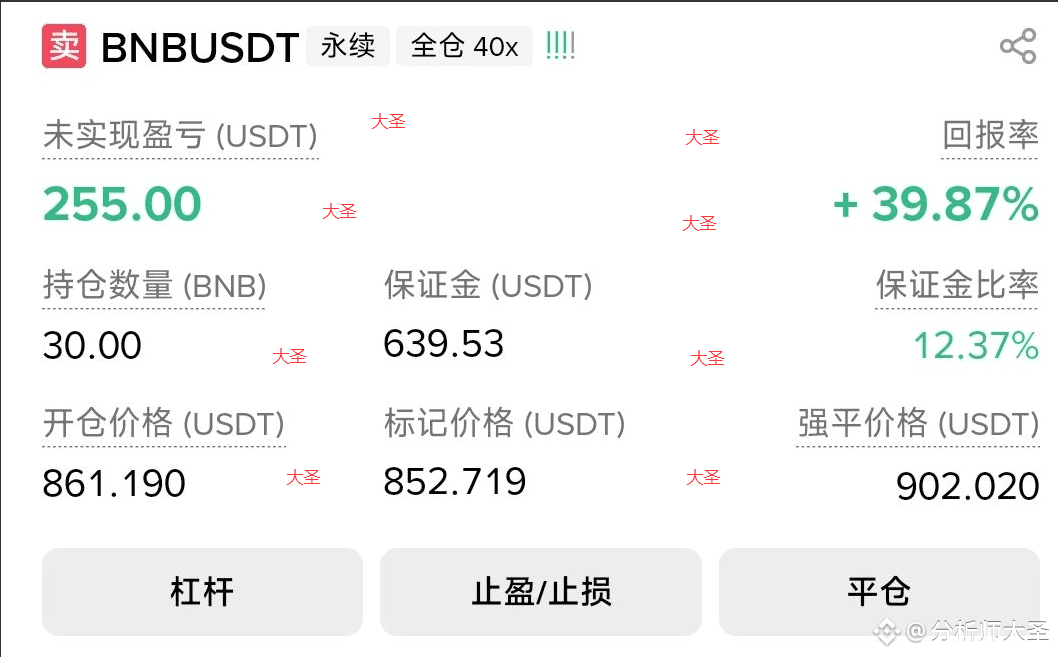Open the BNBUSDT contract title

point(200,47)
